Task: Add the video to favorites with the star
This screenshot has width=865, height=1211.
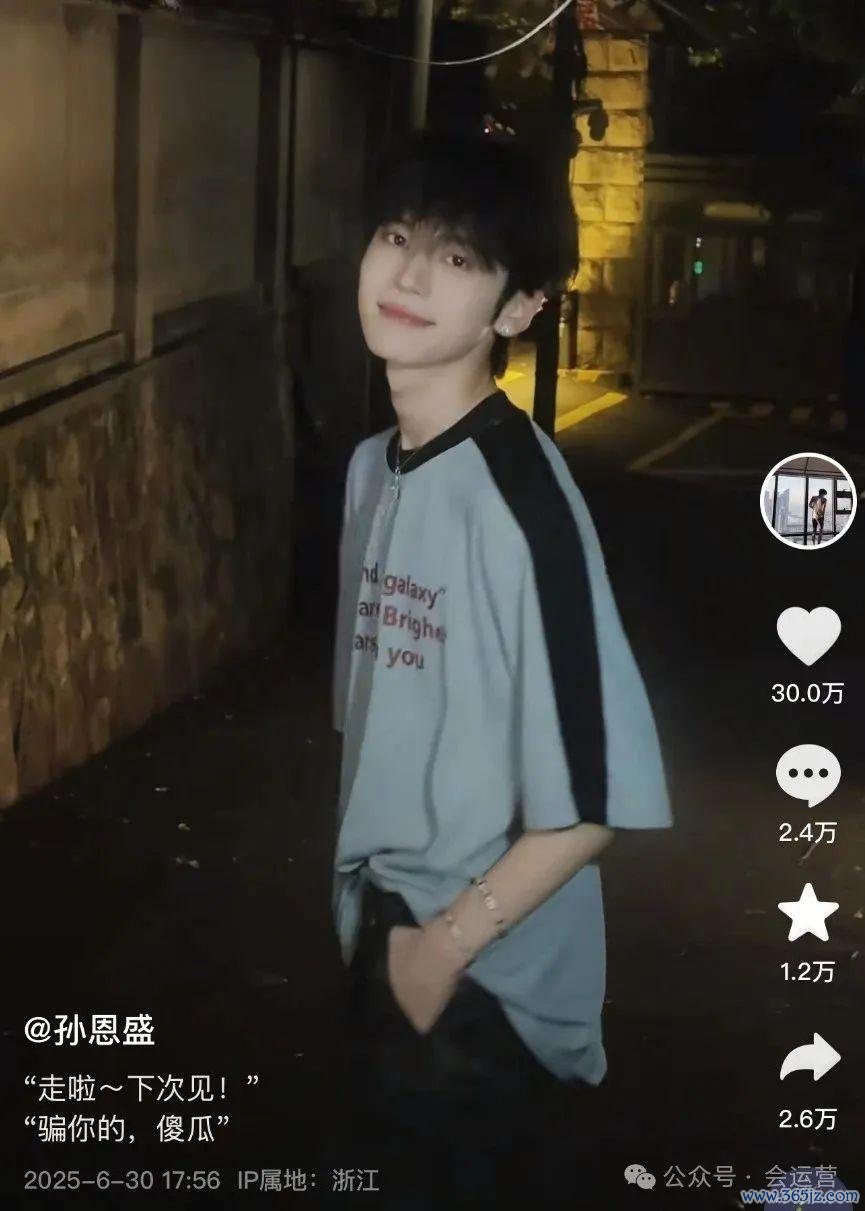Action: (808, 917)
